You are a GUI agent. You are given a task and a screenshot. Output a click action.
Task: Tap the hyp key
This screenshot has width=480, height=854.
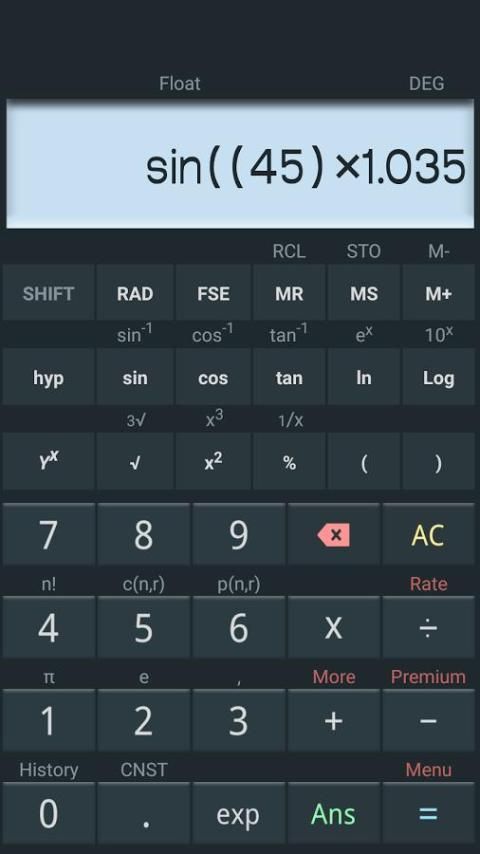(48, 377)
